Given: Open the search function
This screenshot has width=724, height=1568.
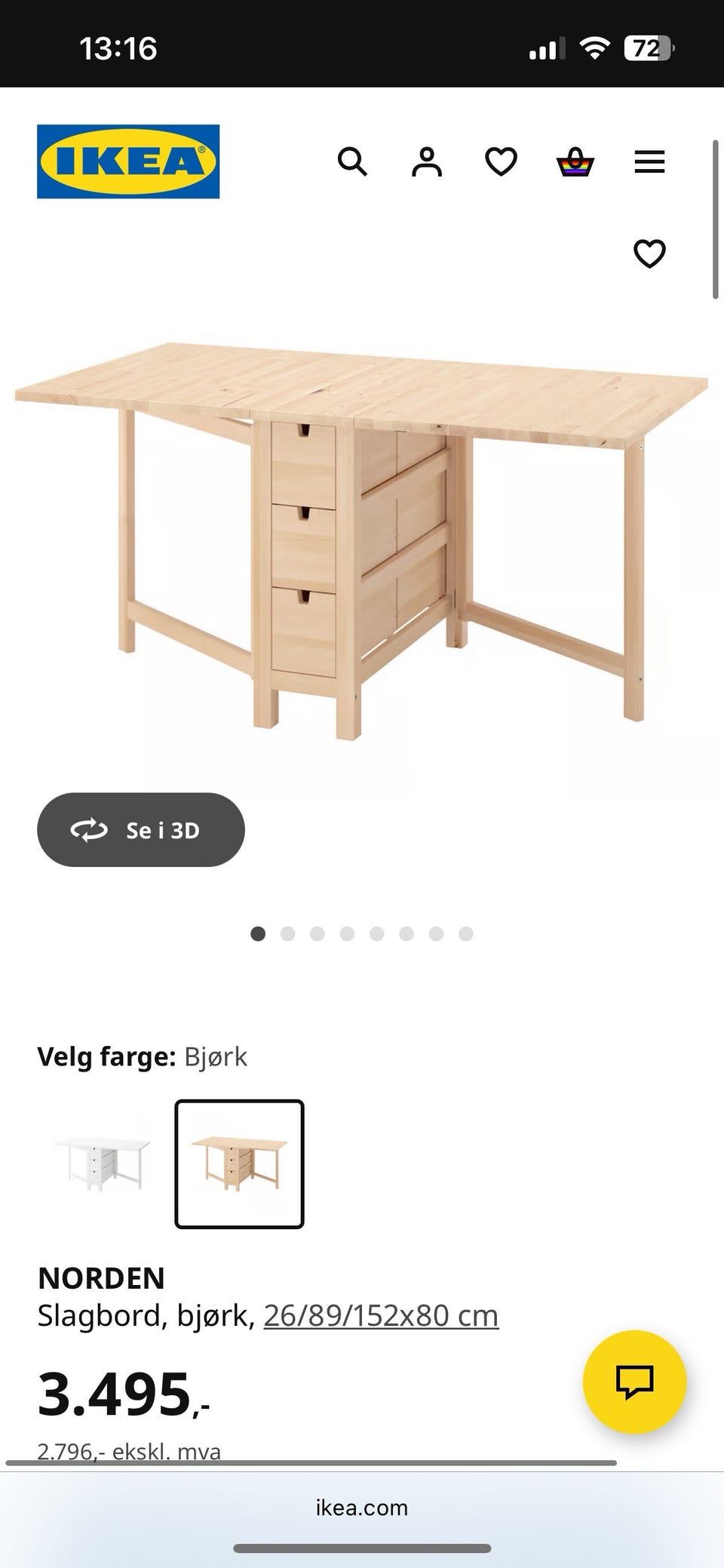Looking at the screenshot, I should [x=352, y=161].
